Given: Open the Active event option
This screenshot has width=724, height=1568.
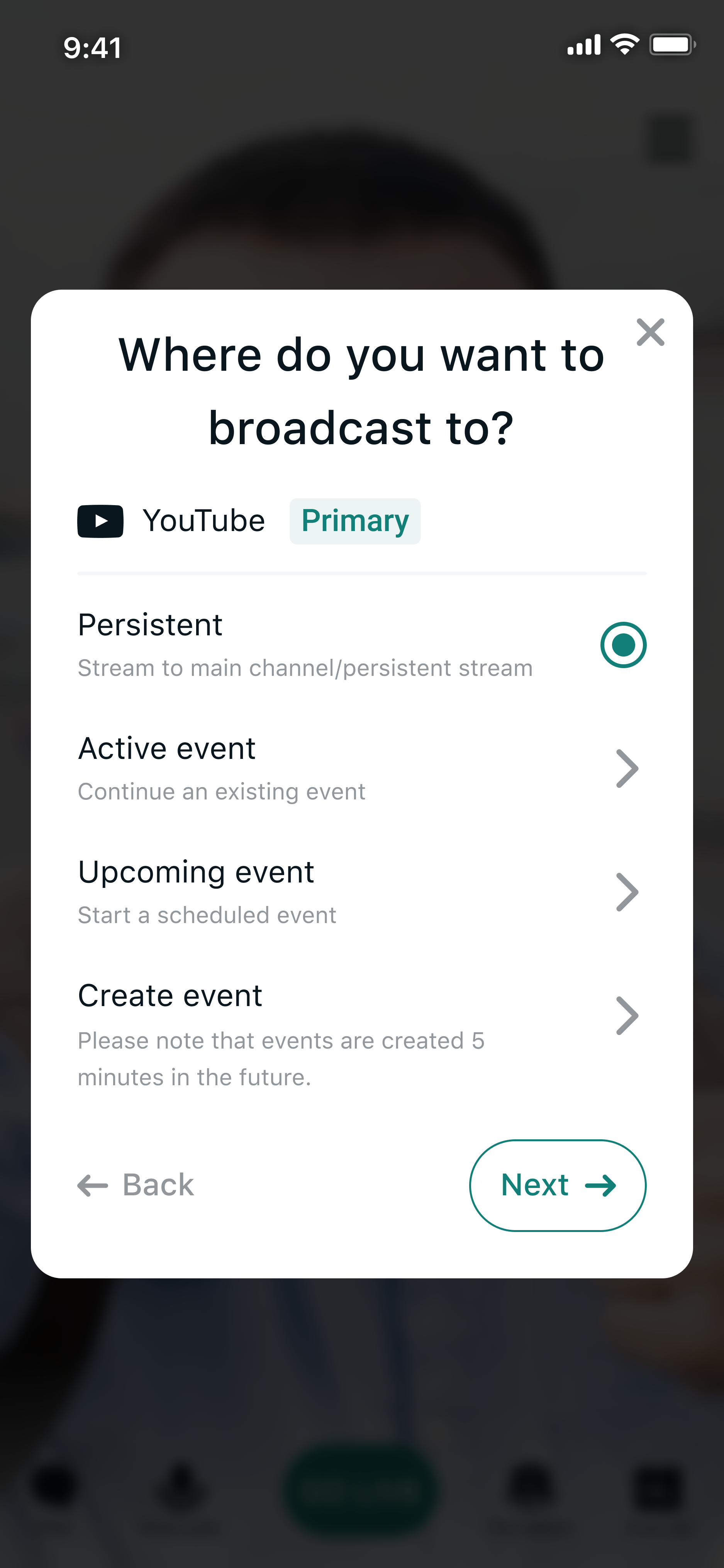Looking at the screenshot, I should coord(361,768).
